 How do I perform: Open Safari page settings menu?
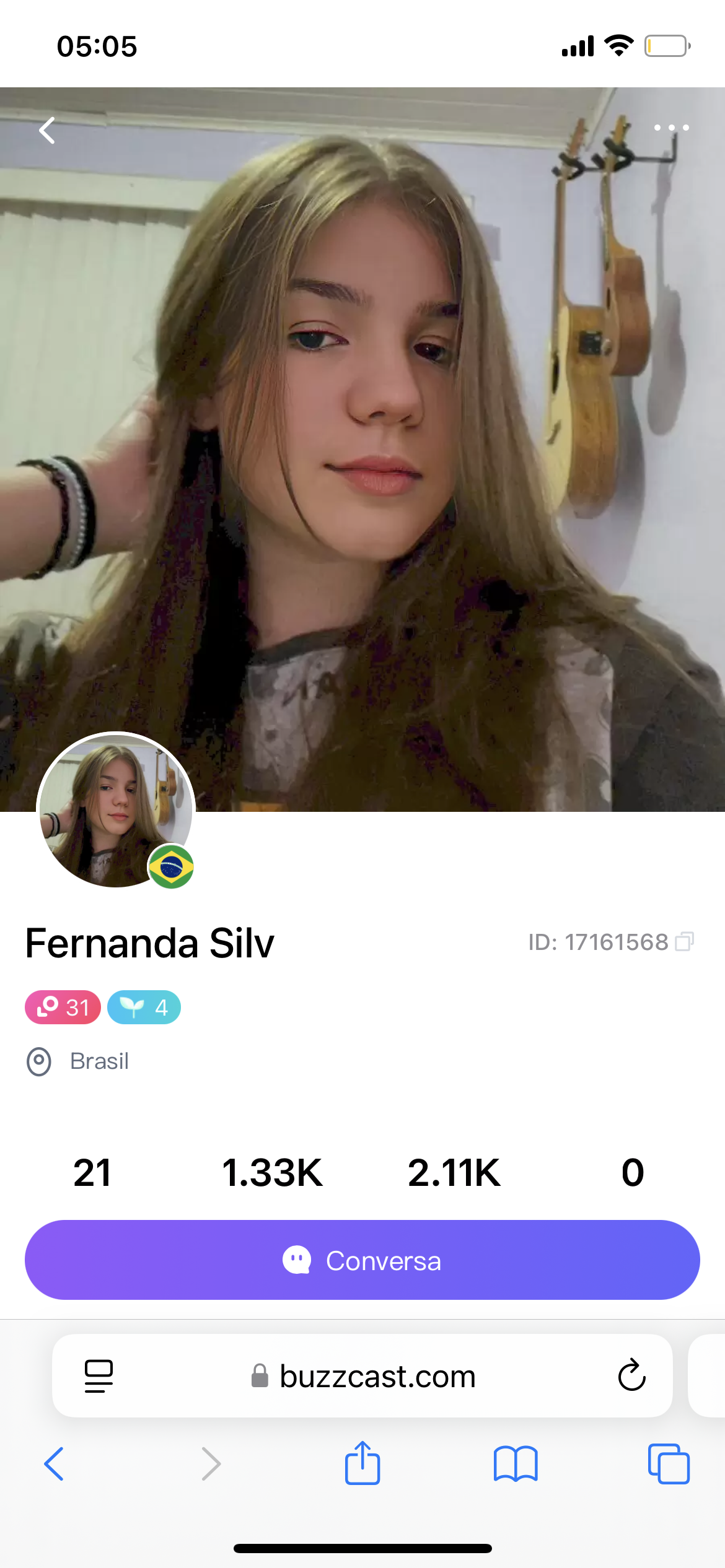(x=99, y=1376)
